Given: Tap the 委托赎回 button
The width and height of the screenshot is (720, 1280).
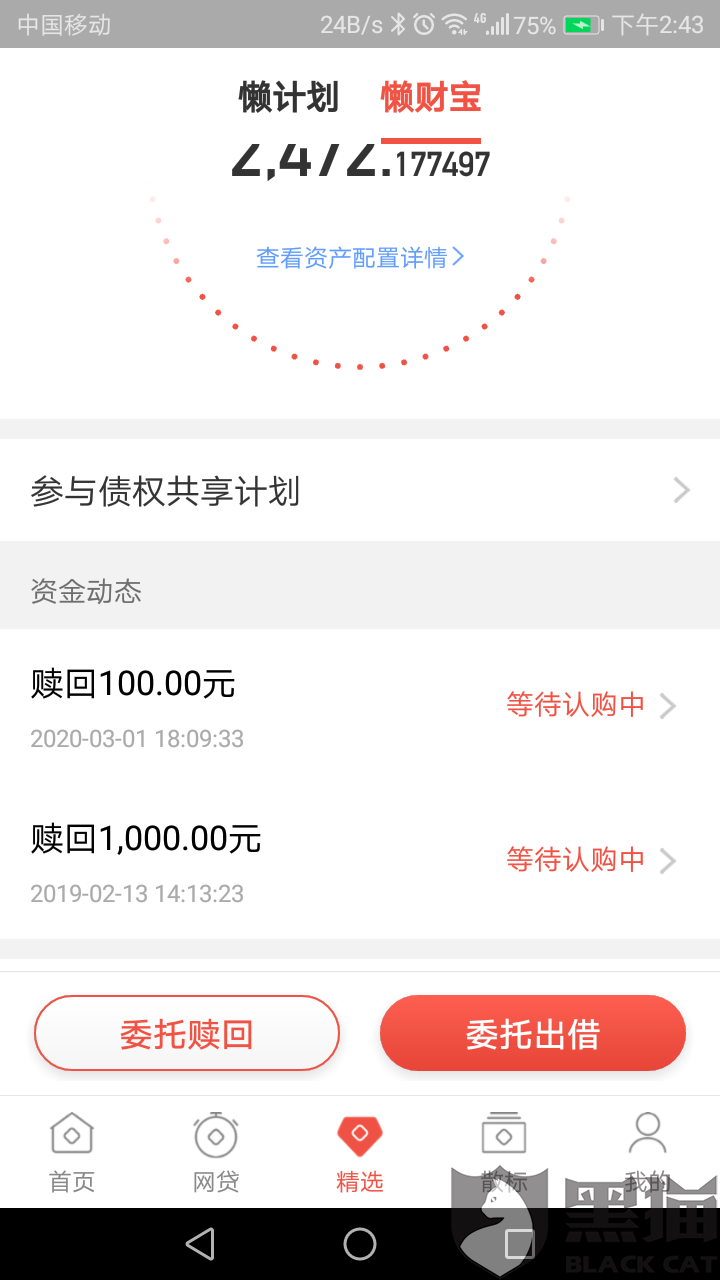Looking at the screenshot, I should [x=187, y=1034].
